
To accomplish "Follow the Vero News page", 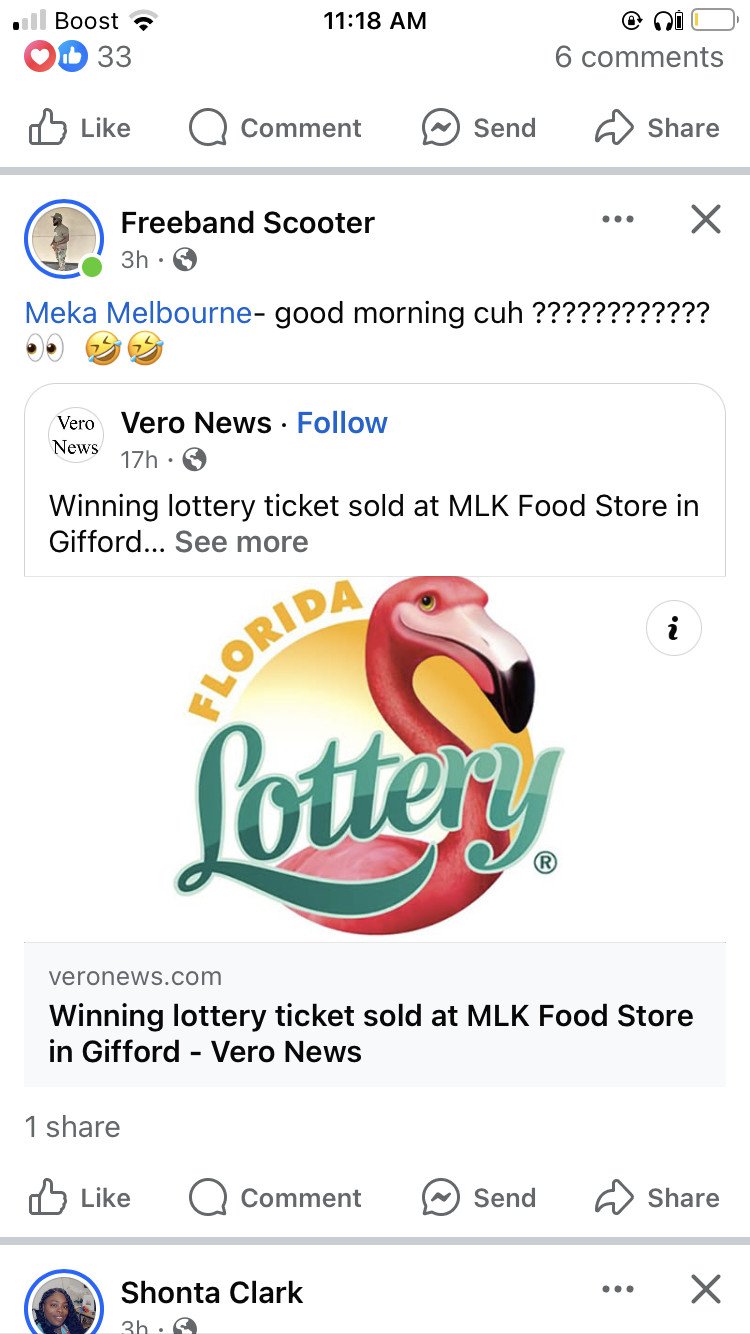I will pyautogui.click(x=342, y=423).
